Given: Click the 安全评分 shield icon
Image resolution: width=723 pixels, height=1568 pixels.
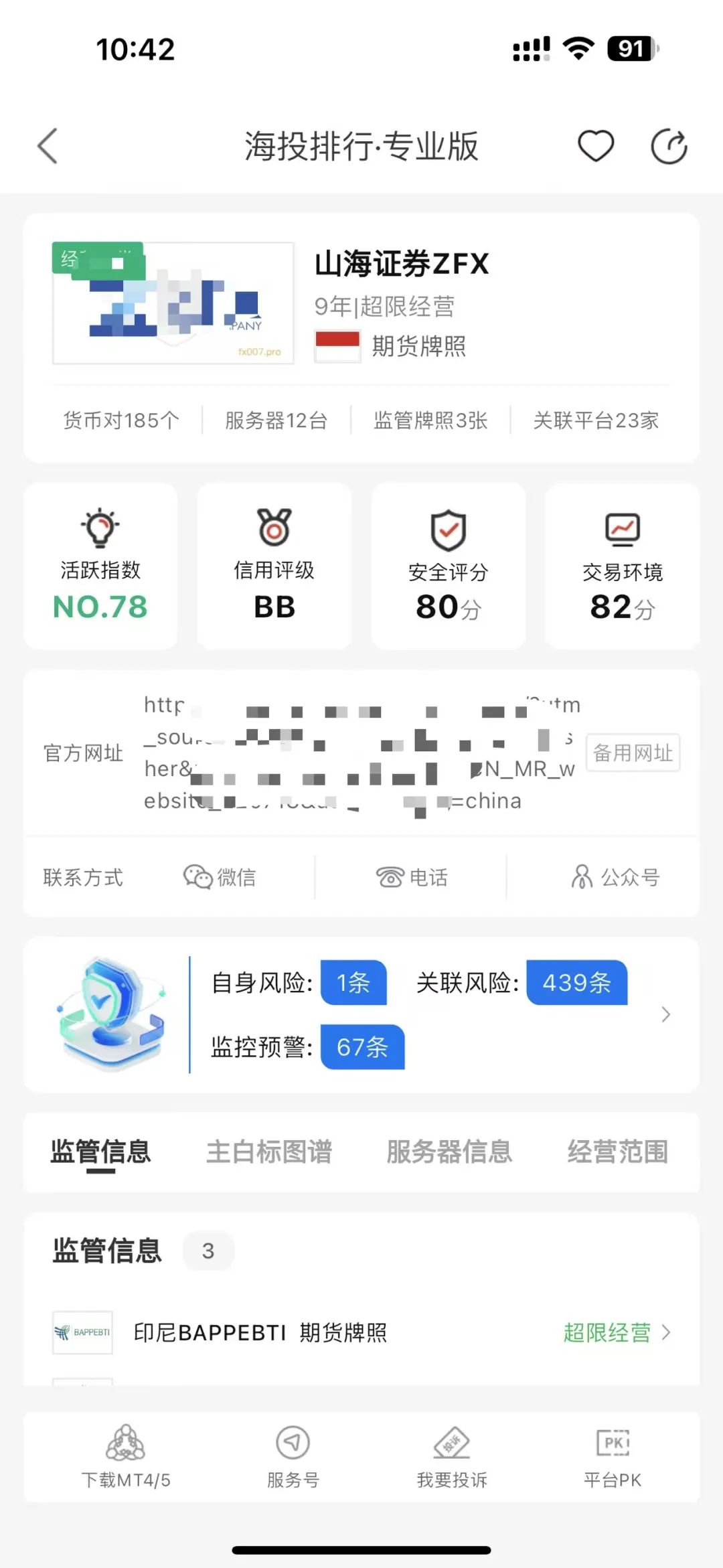Looking at the screenshot, I should coord(448,529).
